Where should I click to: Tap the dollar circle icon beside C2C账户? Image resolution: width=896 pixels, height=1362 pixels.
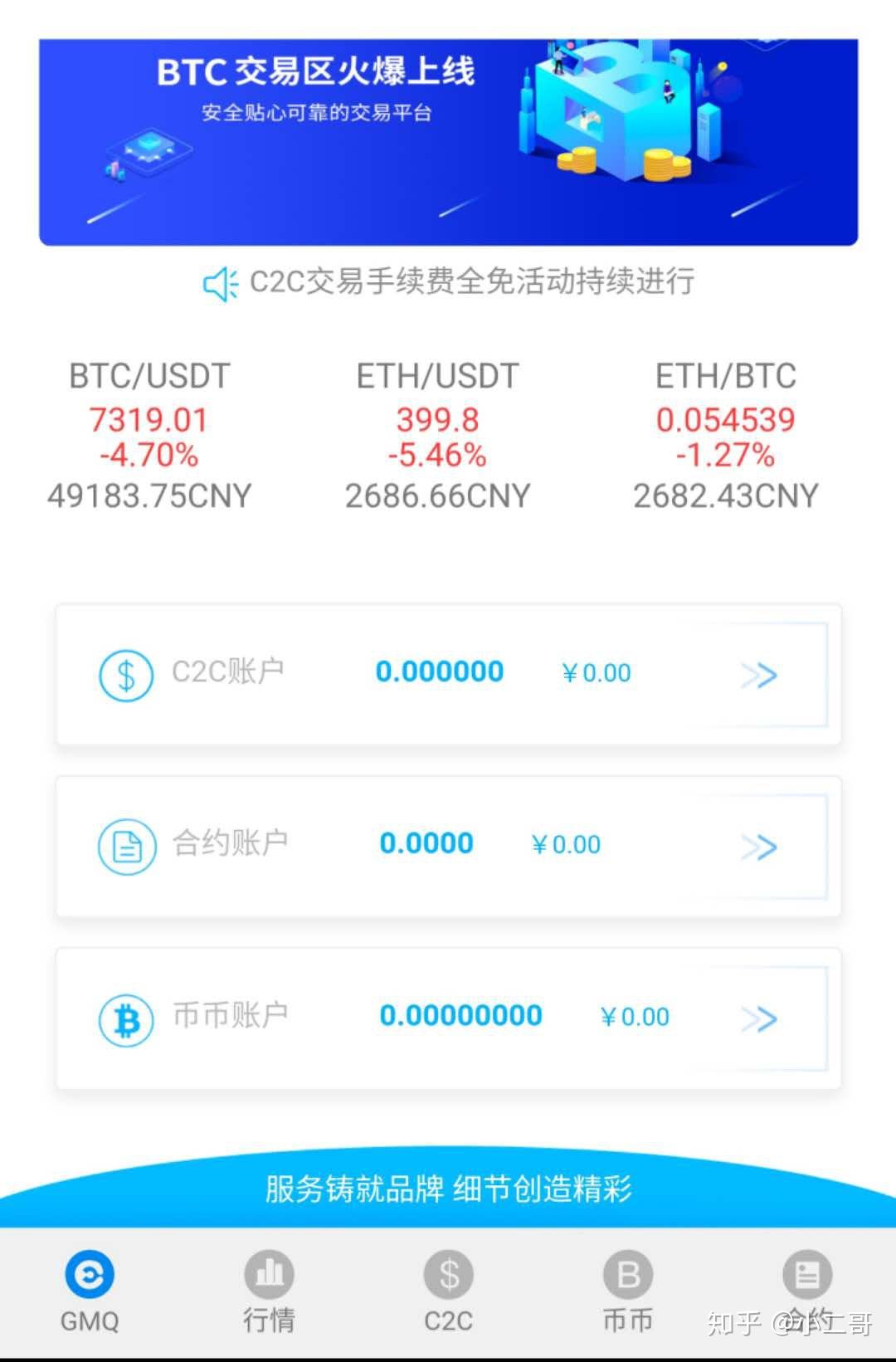pyautogui.click(x=125, y=675)
